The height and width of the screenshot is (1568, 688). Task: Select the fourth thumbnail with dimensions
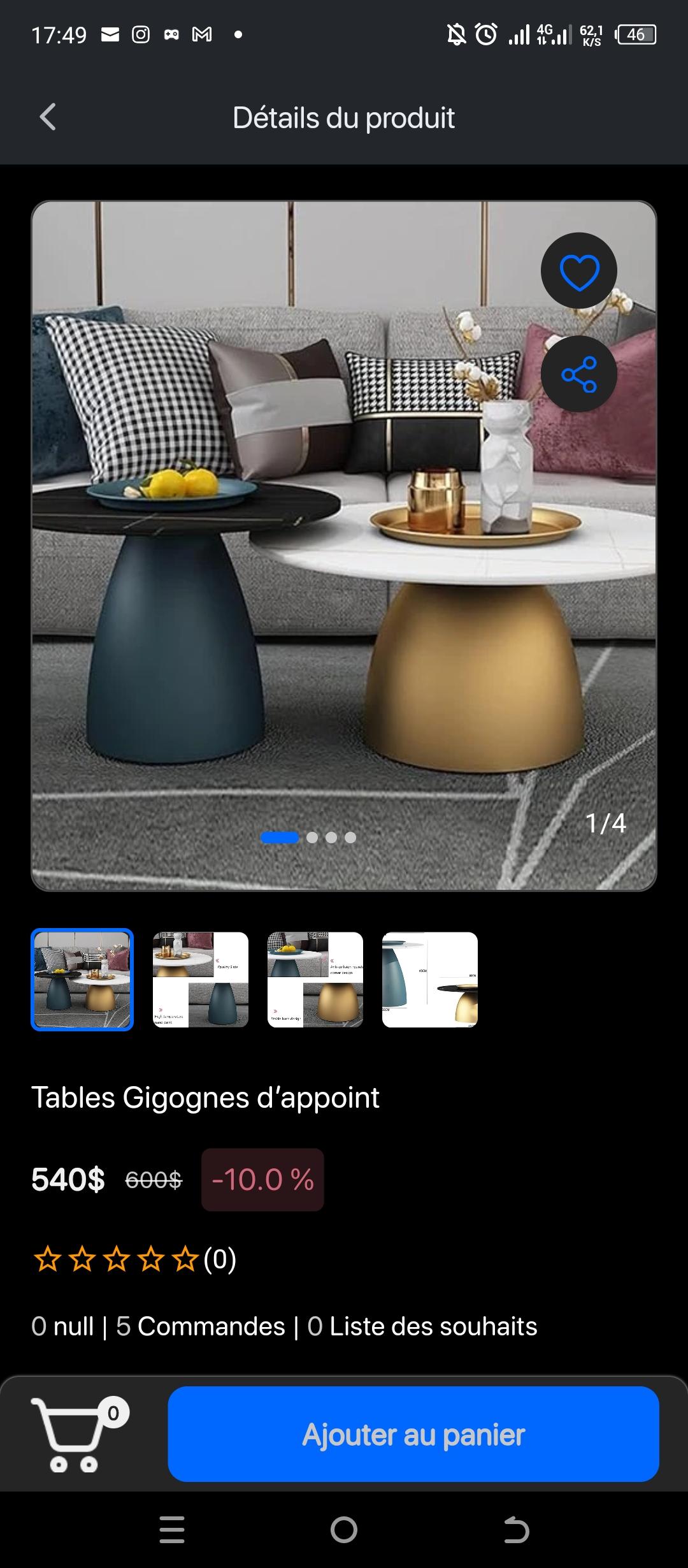(429, 980)
